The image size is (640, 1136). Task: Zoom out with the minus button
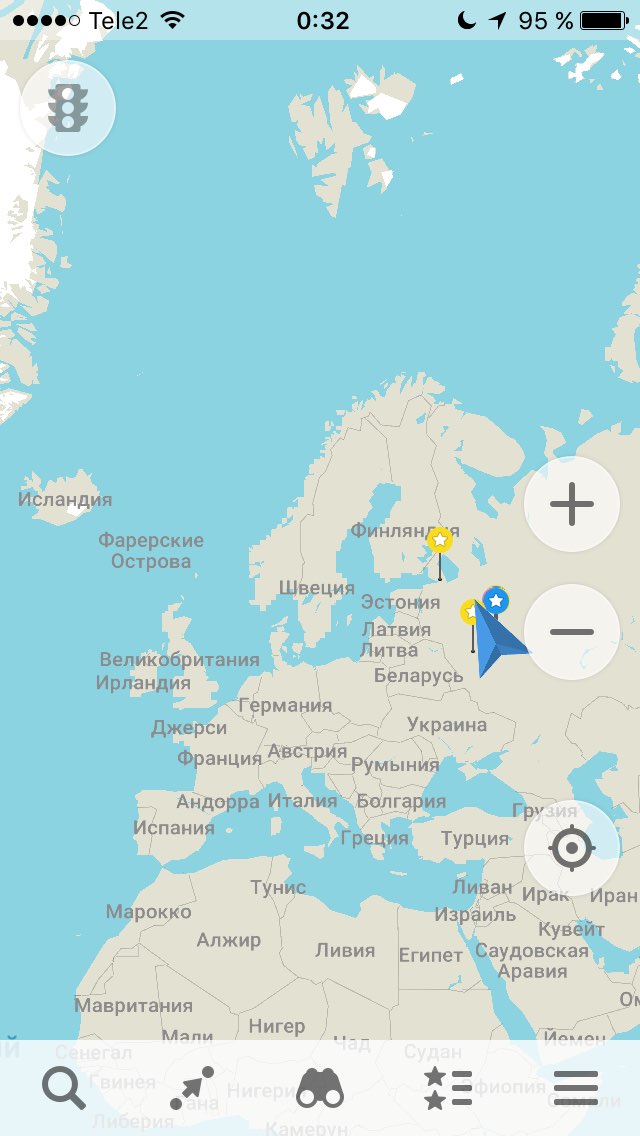point(572,632)
